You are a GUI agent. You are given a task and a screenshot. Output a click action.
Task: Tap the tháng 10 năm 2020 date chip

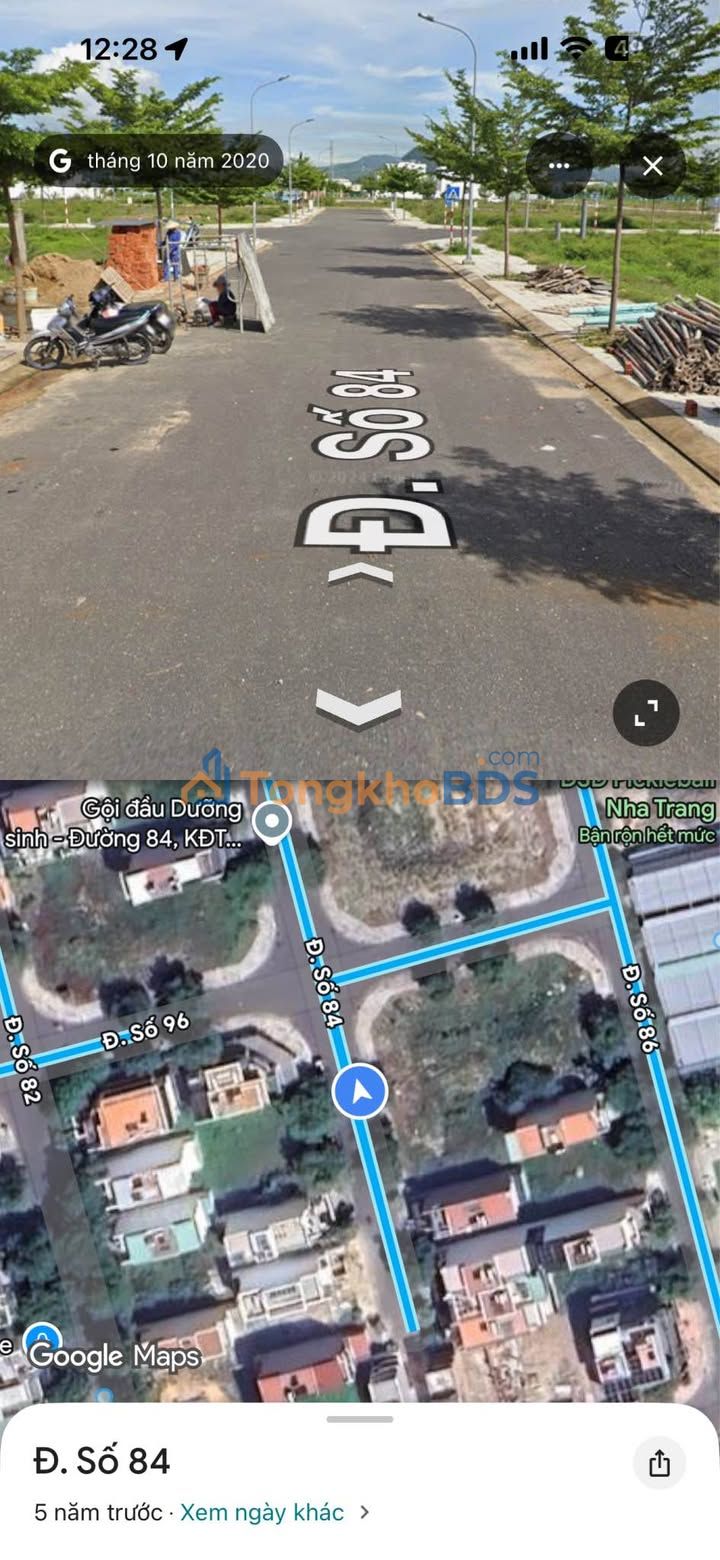(x=160, y=161)
